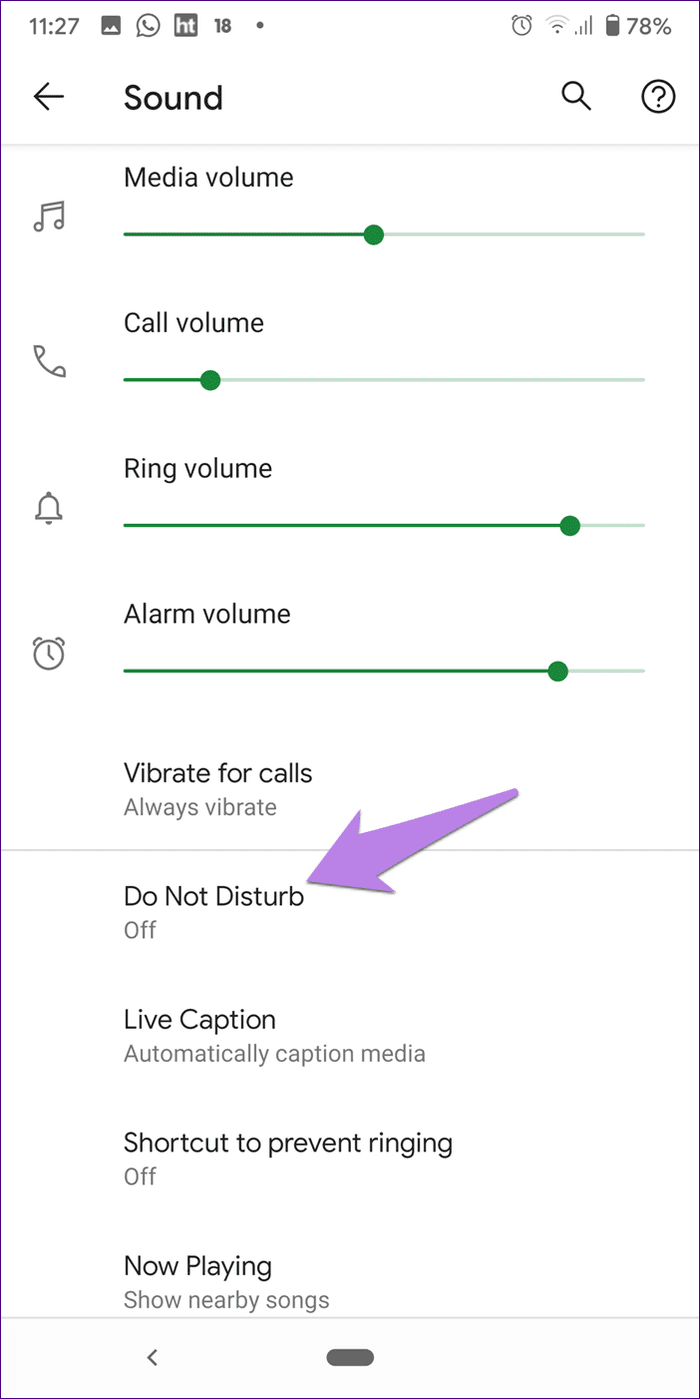The height and width of the screenshot is (1399, 700).
Task: Search within settings
Action: pyautogui.click(x=576, y=97)
